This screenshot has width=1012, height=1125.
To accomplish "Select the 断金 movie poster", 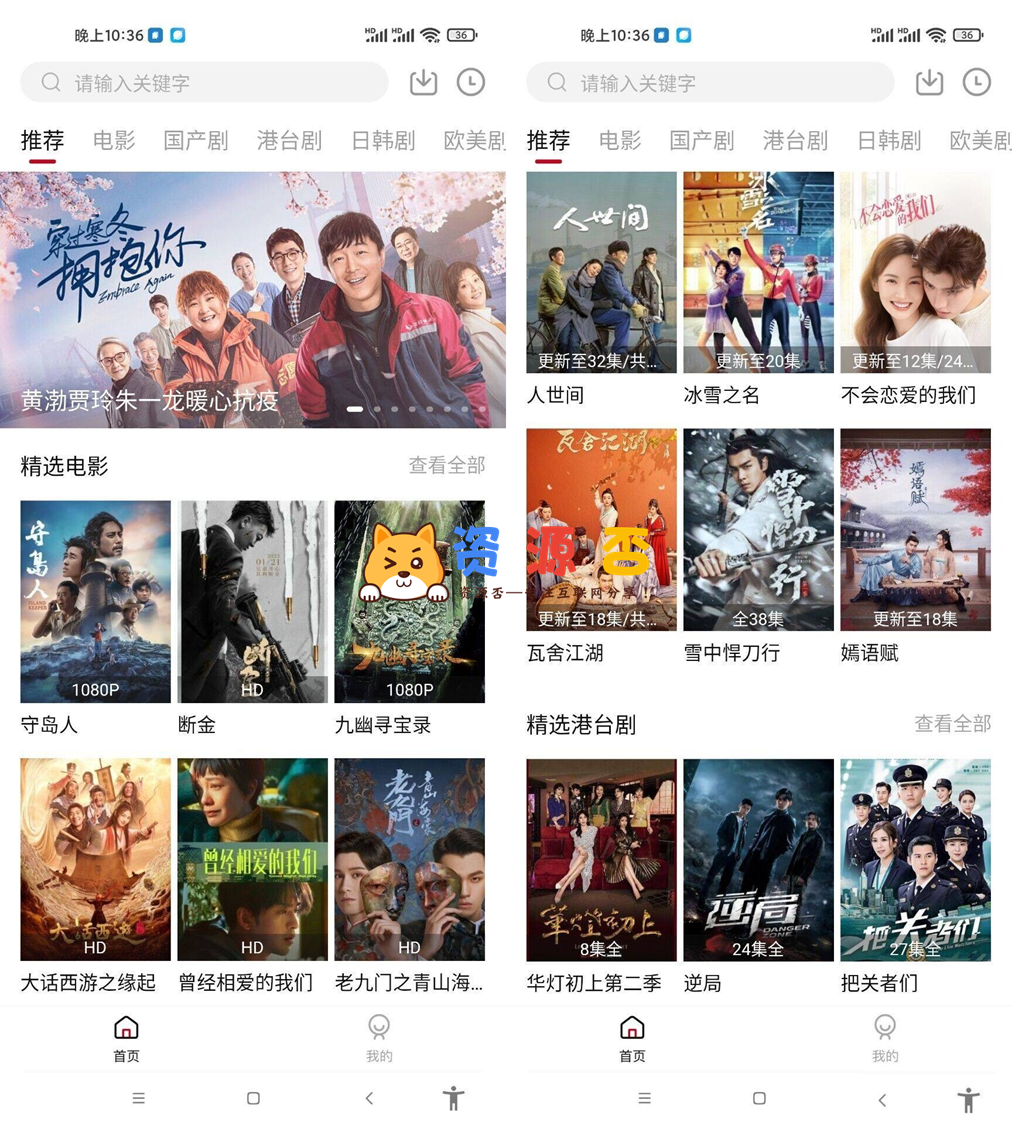I will (x=252, y=601).
